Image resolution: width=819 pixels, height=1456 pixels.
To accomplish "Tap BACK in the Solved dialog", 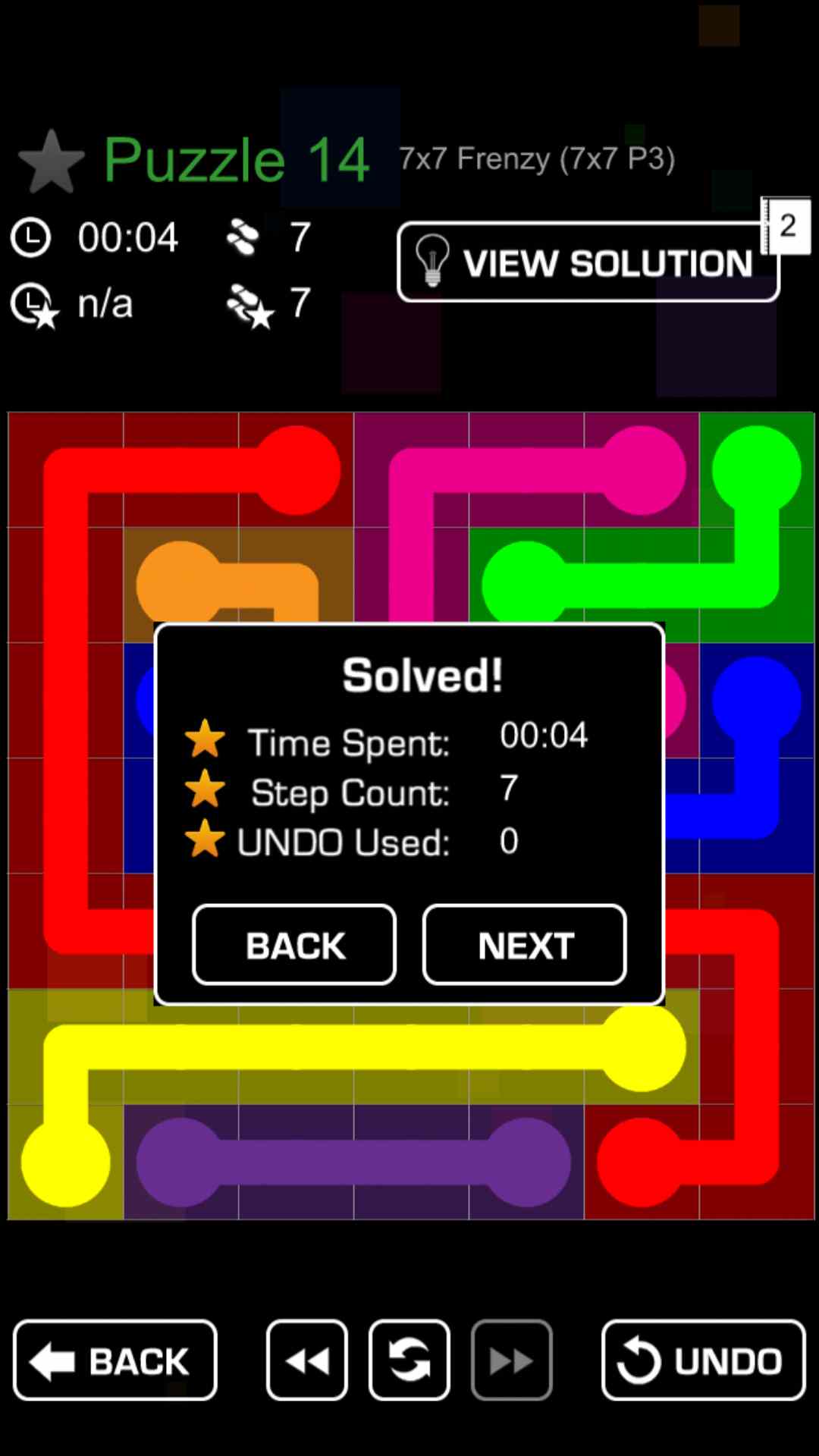I will (294, 945).
